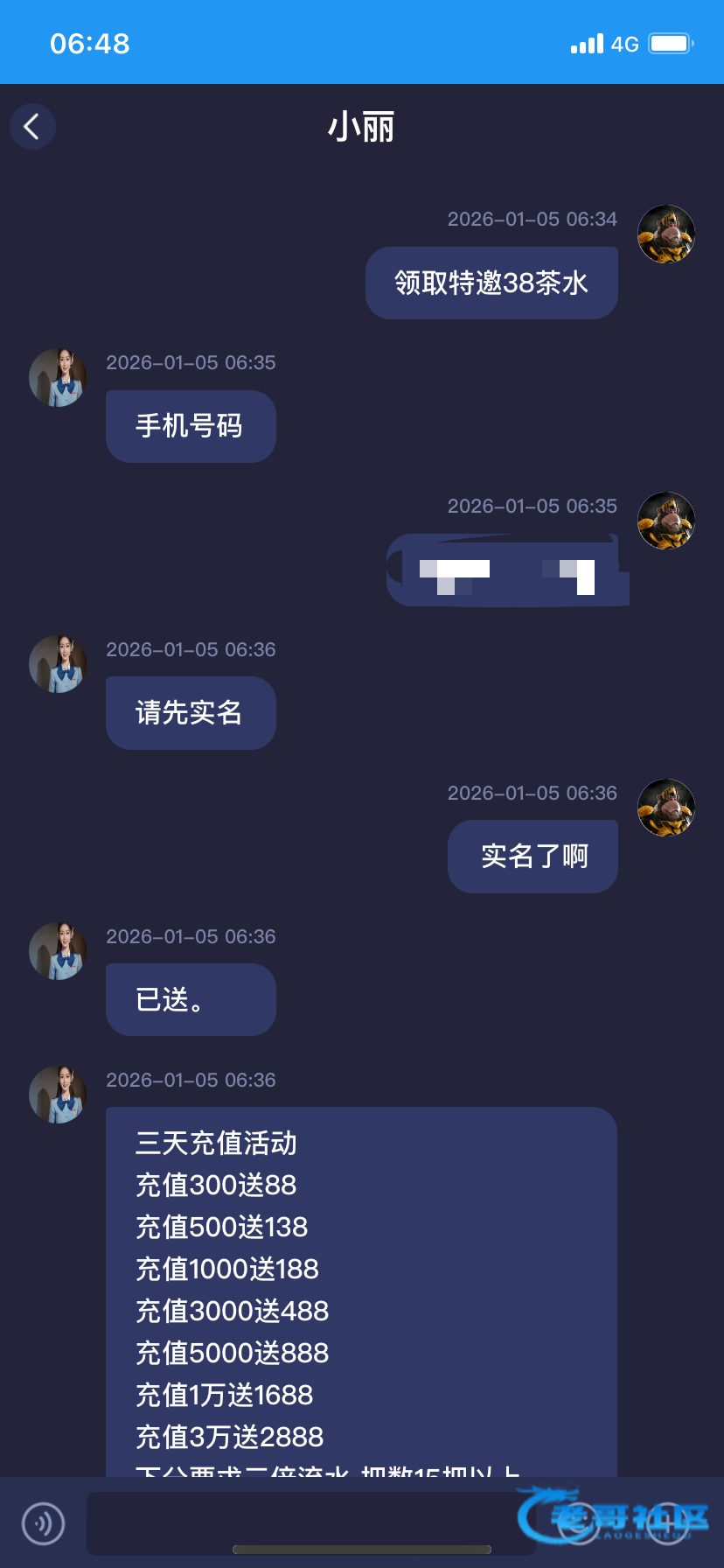724x1568 pixels.
Task: Open the plus attachment menu
Action: click(x=669, y=1523)
